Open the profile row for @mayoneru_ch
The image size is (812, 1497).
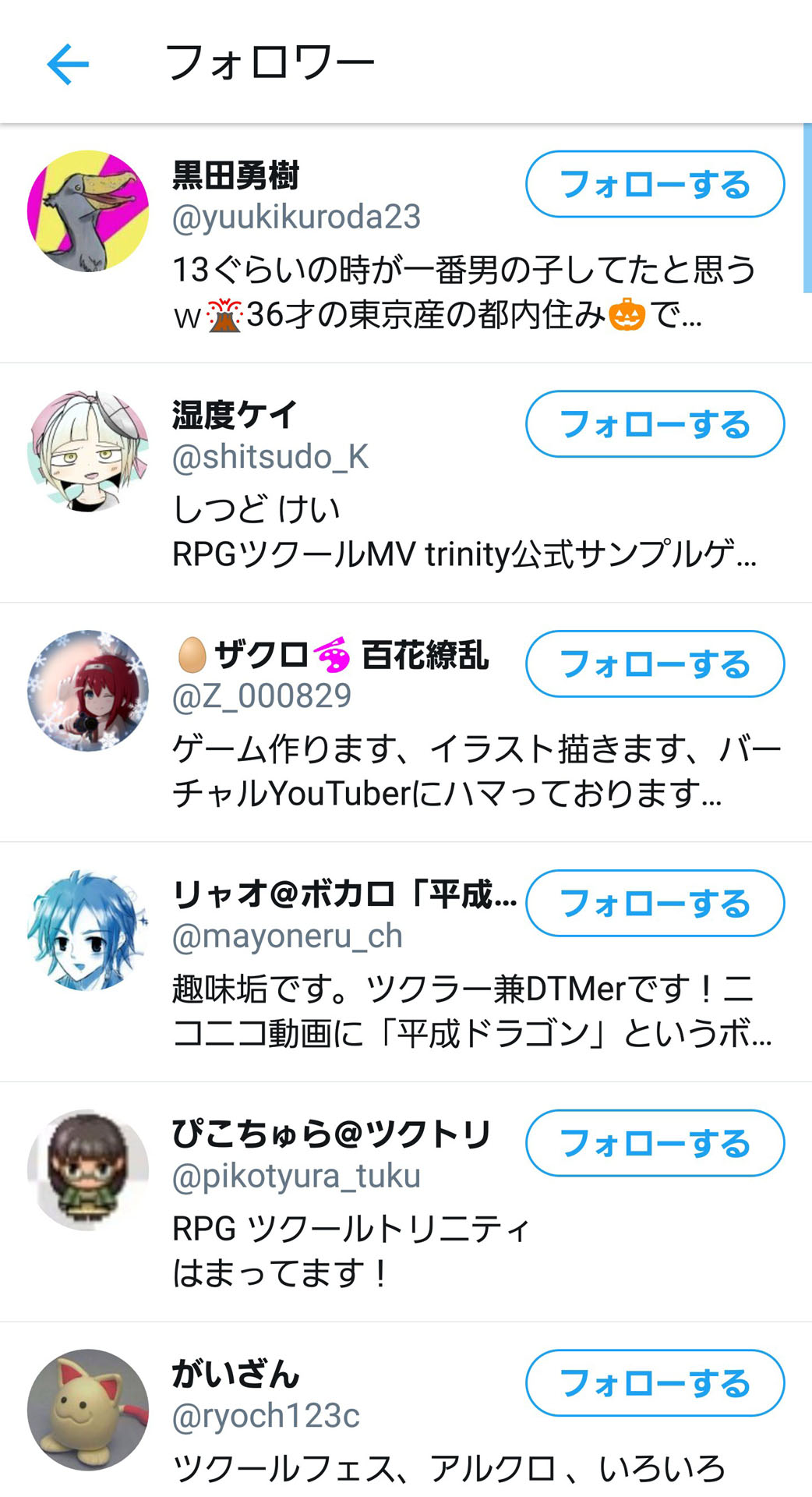point(406,962)
